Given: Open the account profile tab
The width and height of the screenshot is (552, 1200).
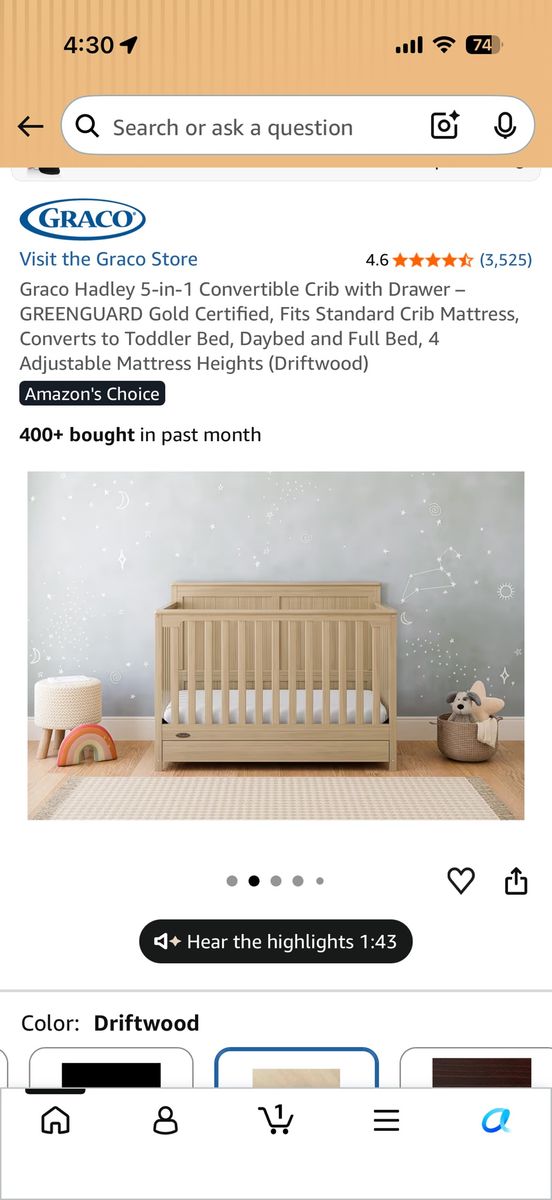Looking at the screenshot, I should coord(165,1120).
